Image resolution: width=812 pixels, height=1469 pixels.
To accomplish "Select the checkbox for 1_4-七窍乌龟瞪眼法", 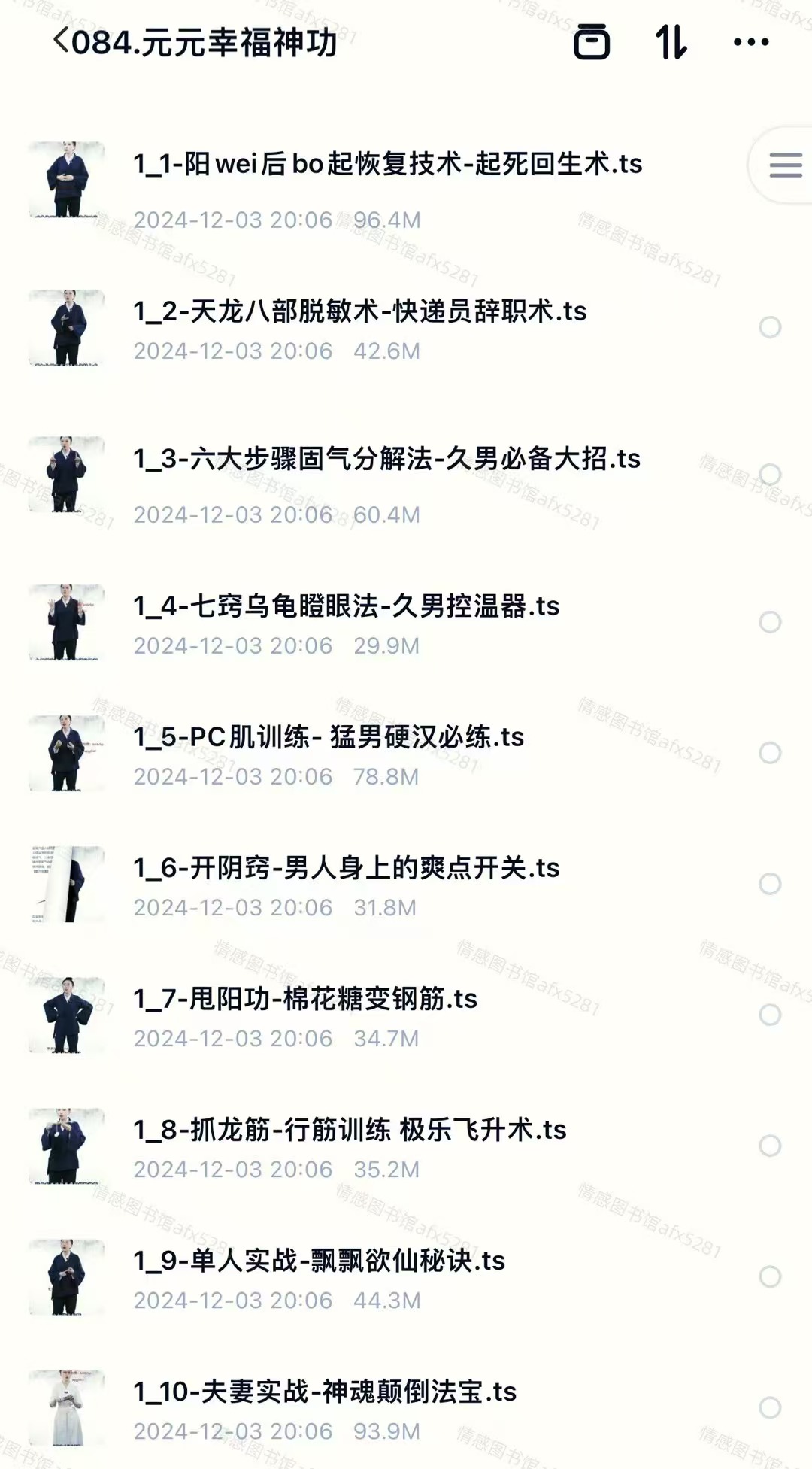I will click(x=770, y=622).
